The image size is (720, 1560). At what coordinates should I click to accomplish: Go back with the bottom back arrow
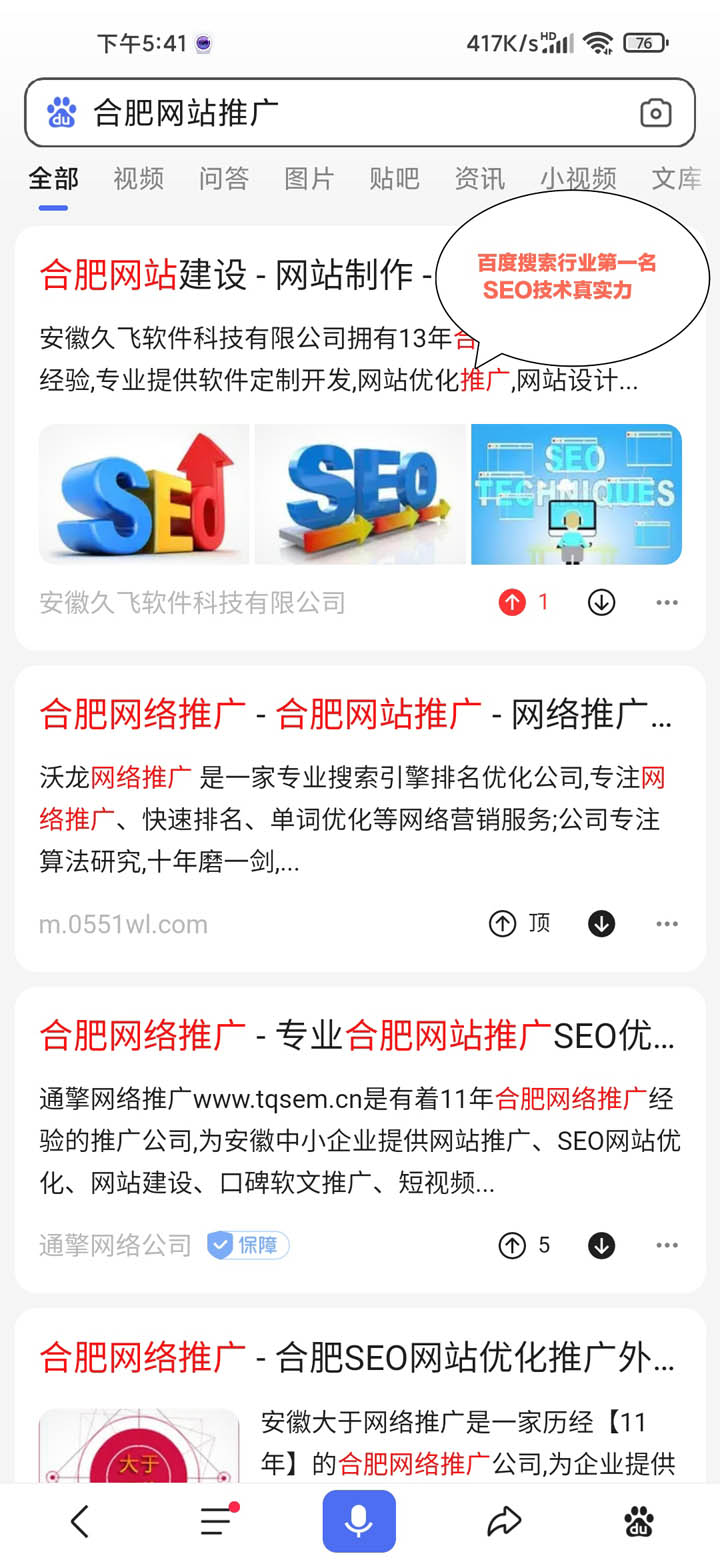coord(80,1521)
